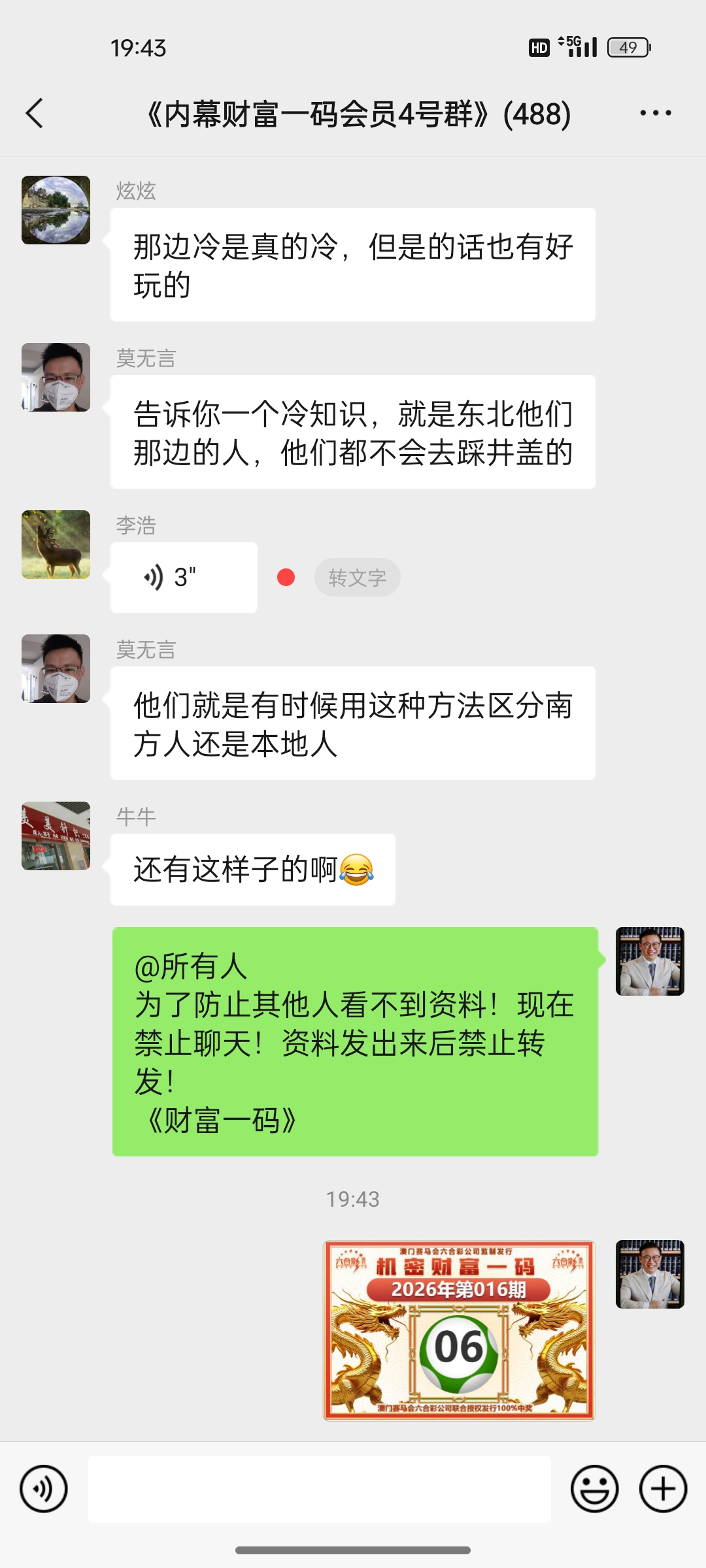
Task: Open 李浩's profile from the deer avatar
Action: click(56, 544)
